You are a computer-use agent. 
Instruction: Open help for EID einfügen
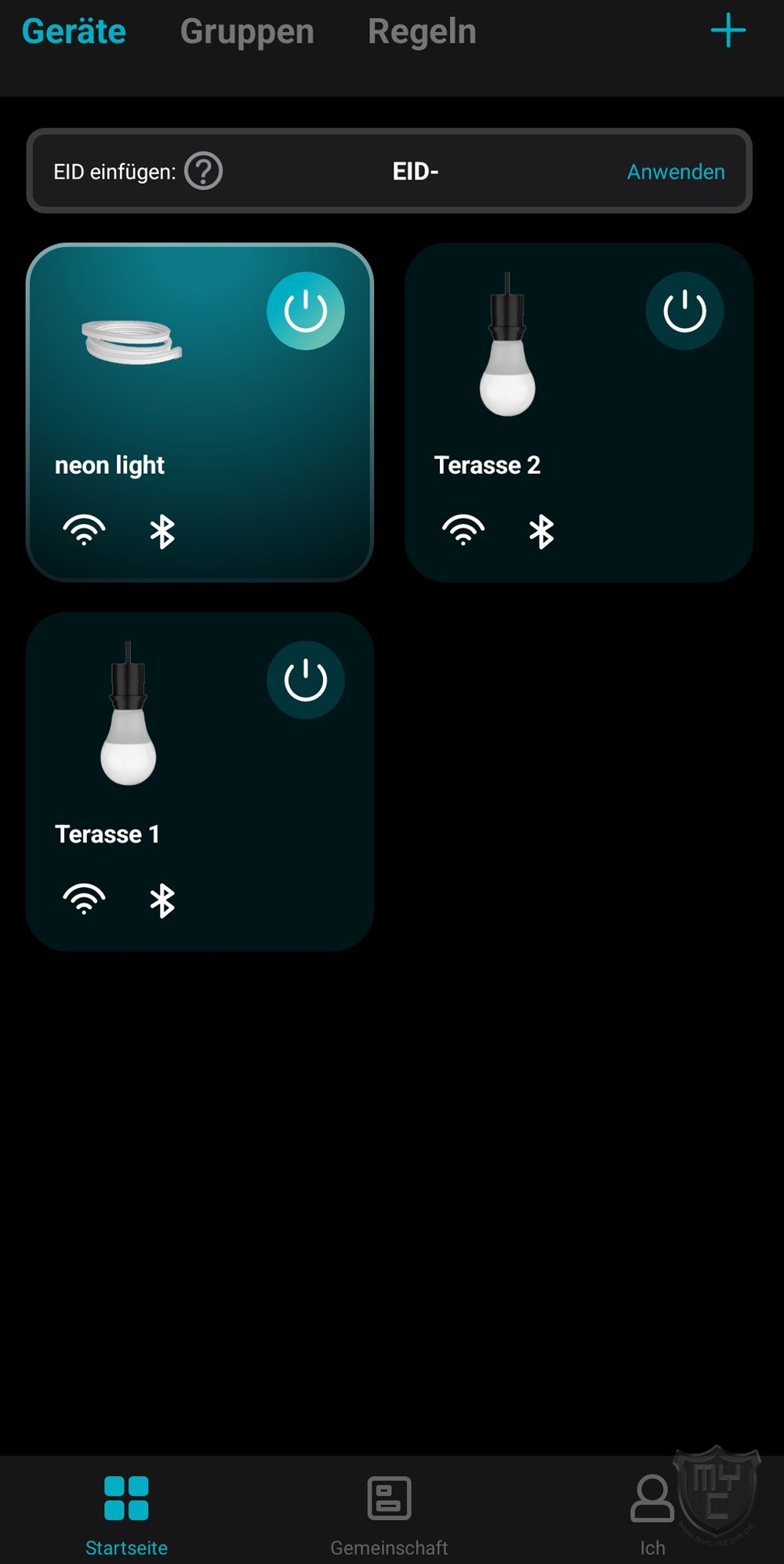(204, 171)
